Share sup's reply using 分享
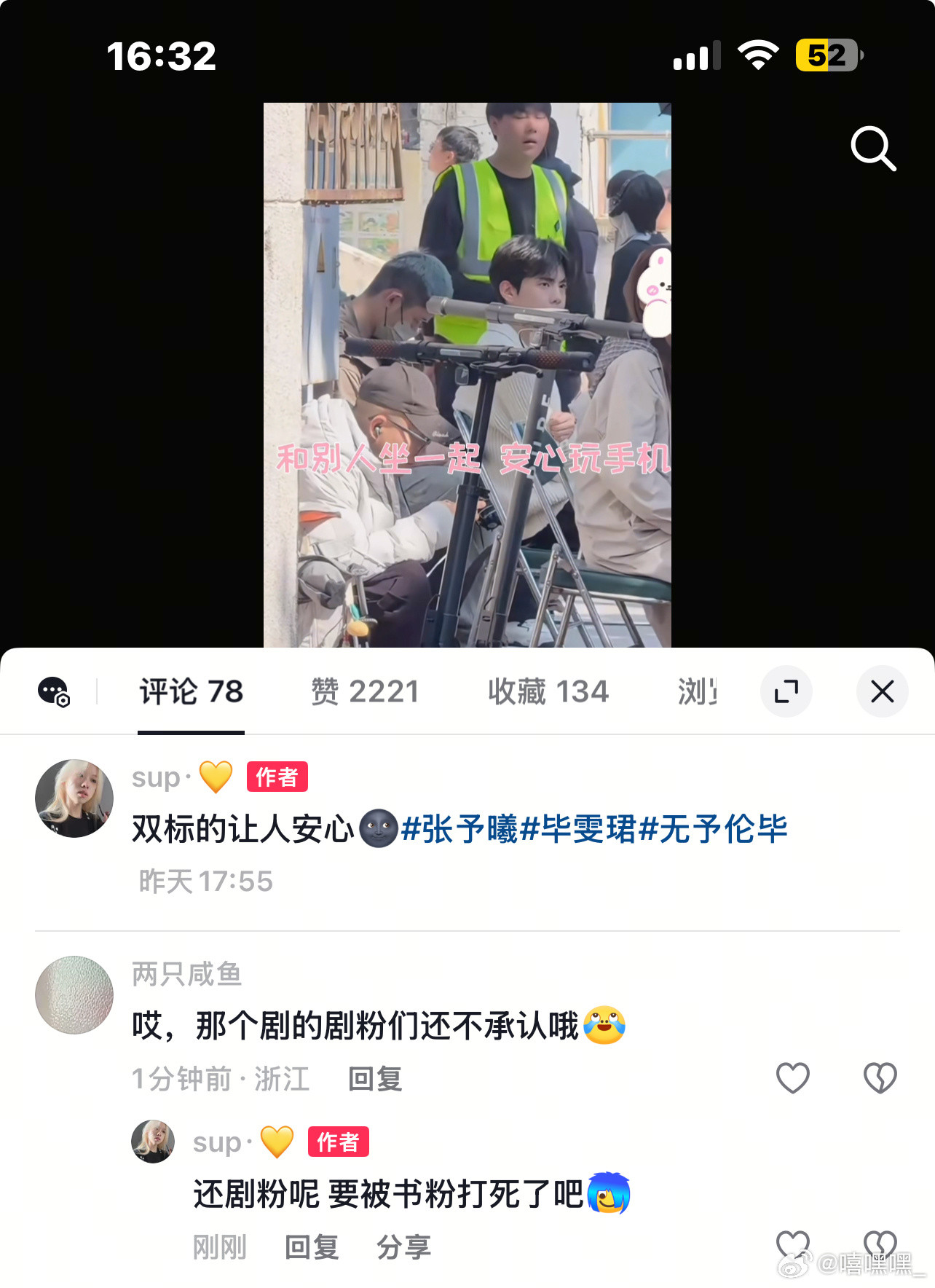The height and width of the screenshot is (1288, 935). click(404, 1246)
